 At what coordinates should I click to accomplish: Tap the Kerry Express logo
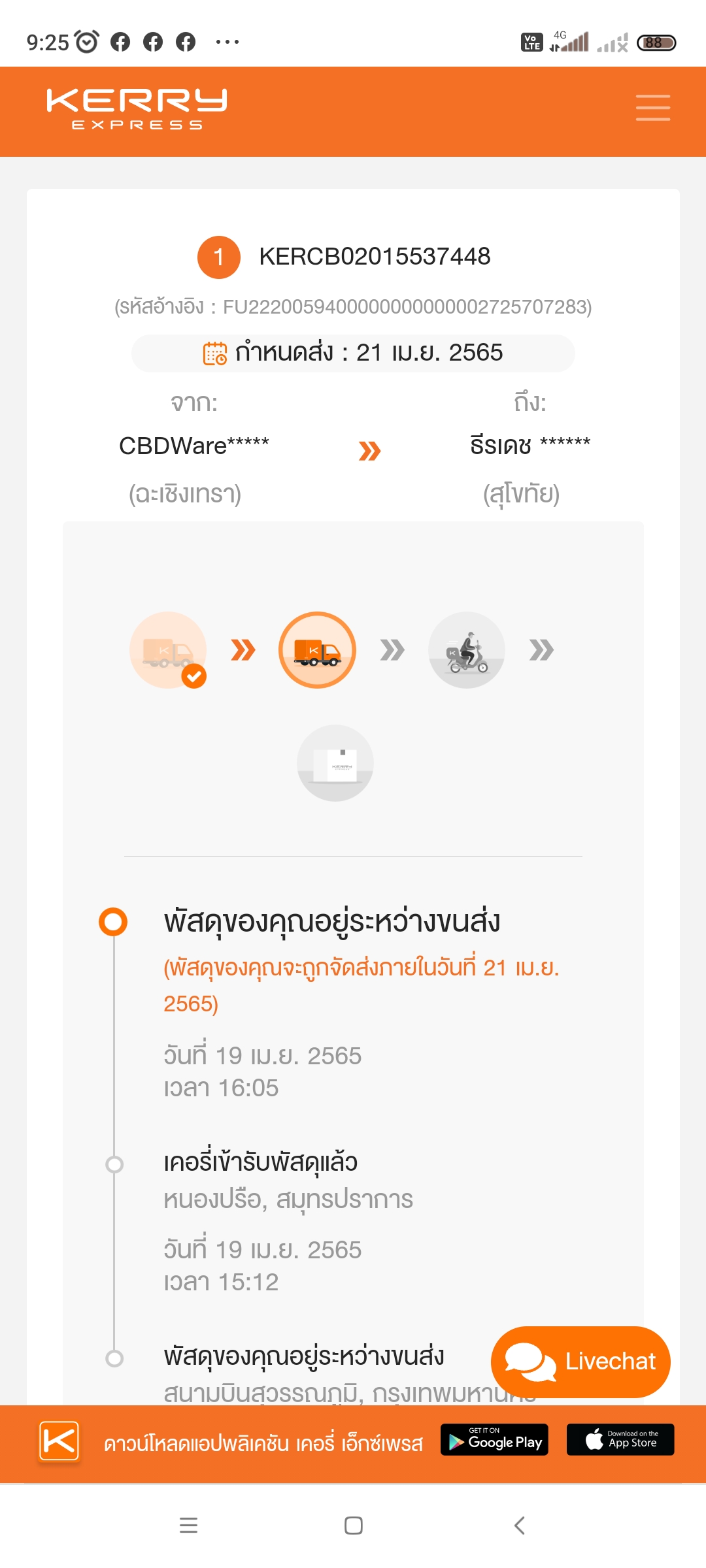pyautogui.click(x=137, y=110)
